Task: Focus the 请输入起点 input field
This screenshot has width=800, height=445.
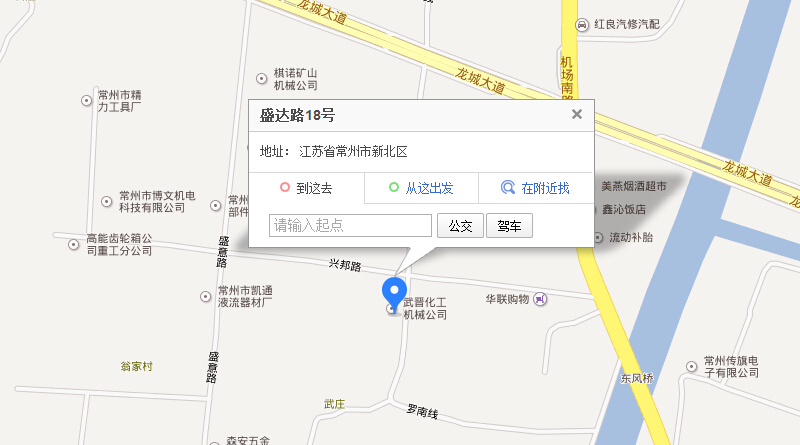Action: click(350, 226)
